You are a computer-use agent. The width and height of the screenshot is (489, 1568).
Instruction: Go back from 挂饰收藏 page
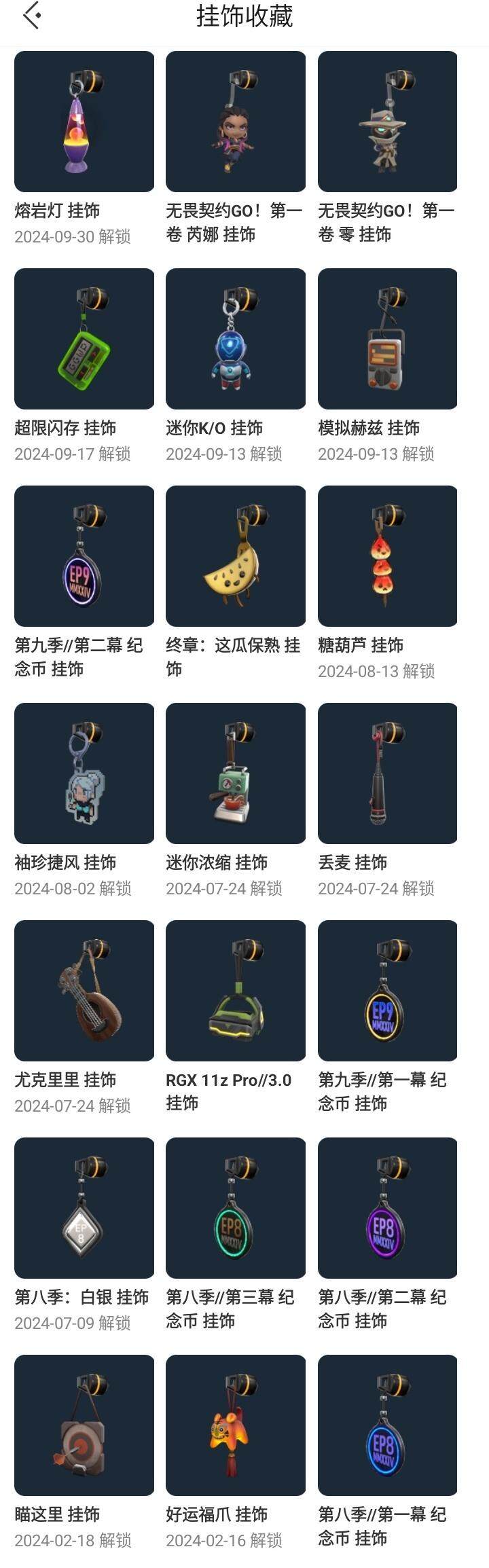click(x=31, y=16)
